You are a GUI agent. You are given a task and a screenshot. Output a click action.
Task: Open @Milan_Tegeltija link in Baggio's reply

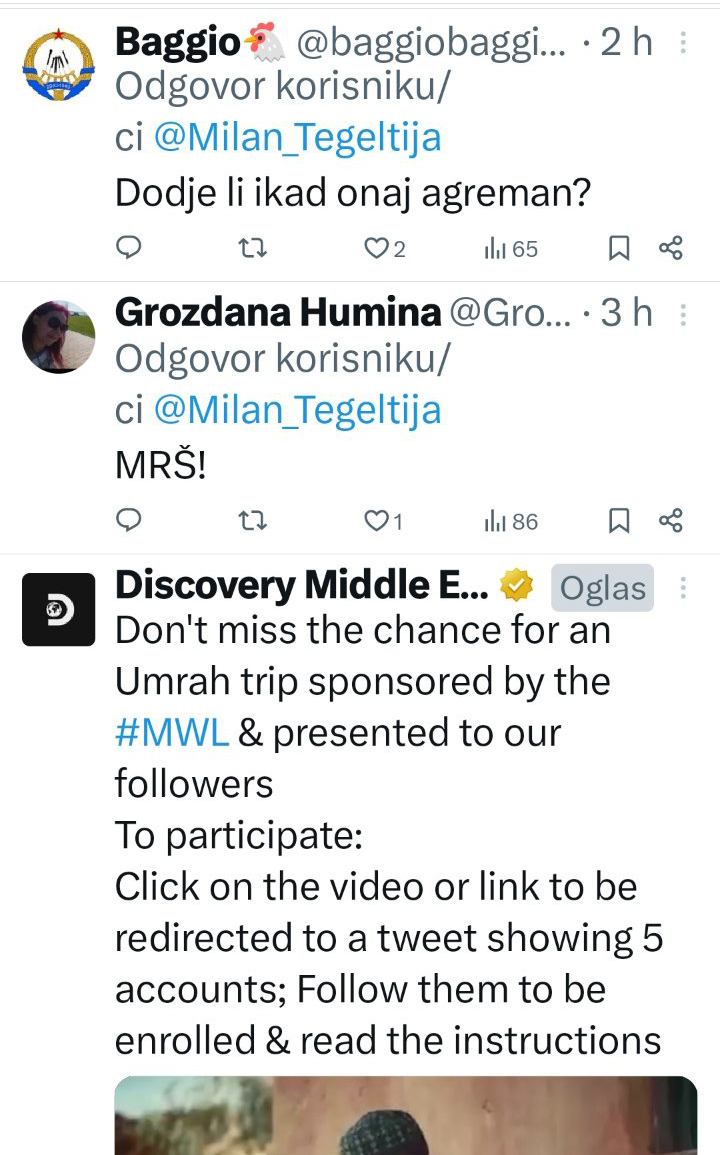click(297, 137)
